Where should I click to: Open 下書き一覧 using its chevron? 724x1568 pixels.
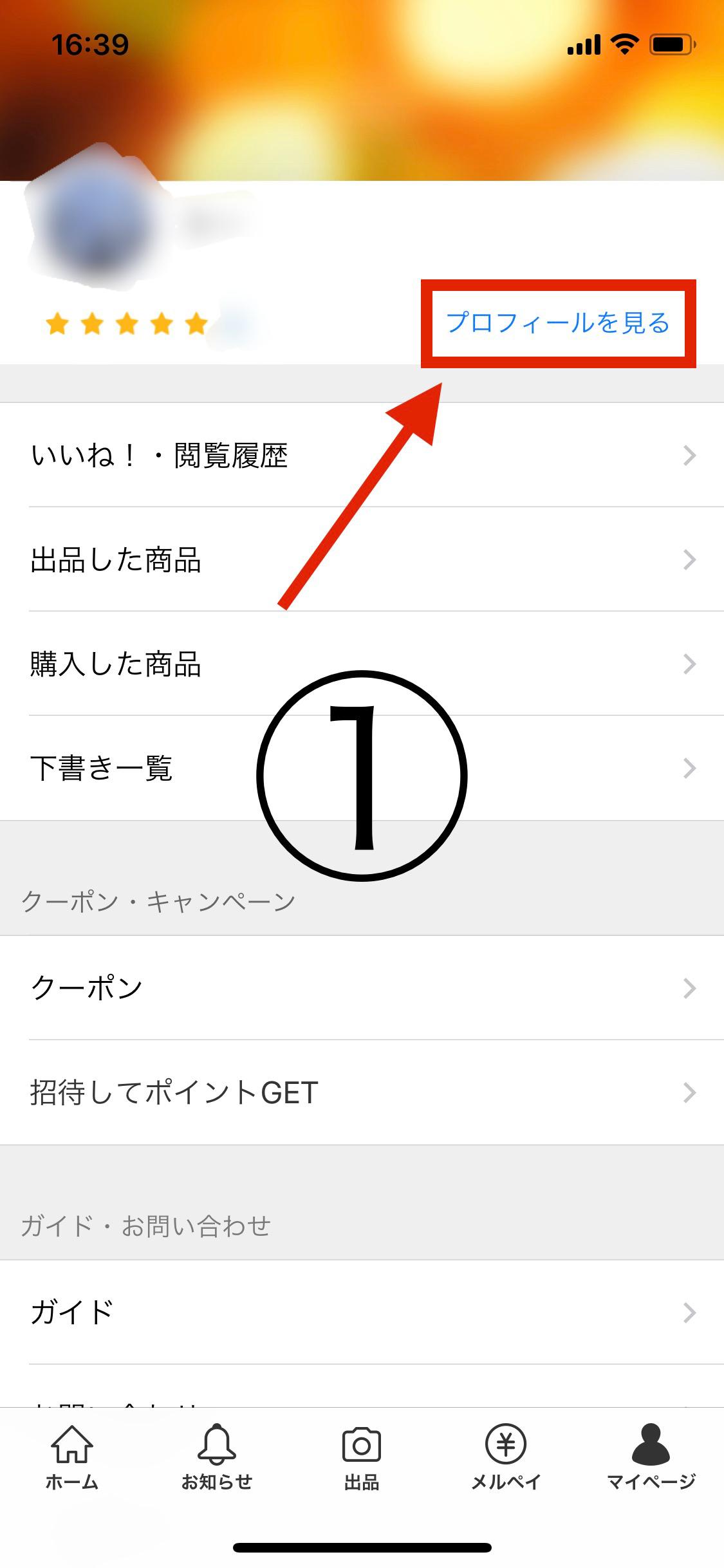point(689,767)
